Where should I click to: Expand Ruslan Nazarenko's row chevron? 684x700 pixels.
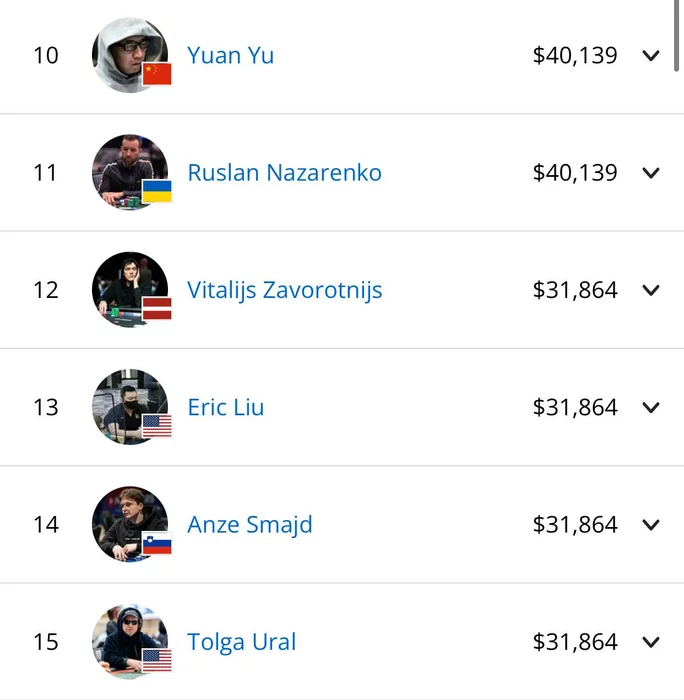pyautogui.click(x=651, y=173)
